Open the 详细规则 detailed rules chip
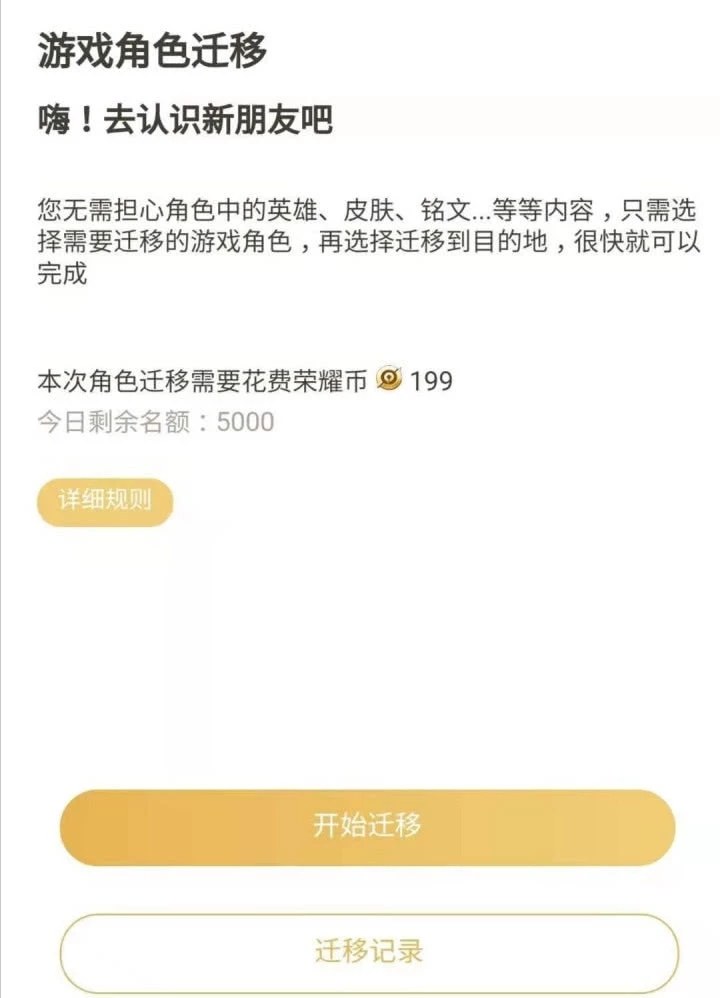 105,502
